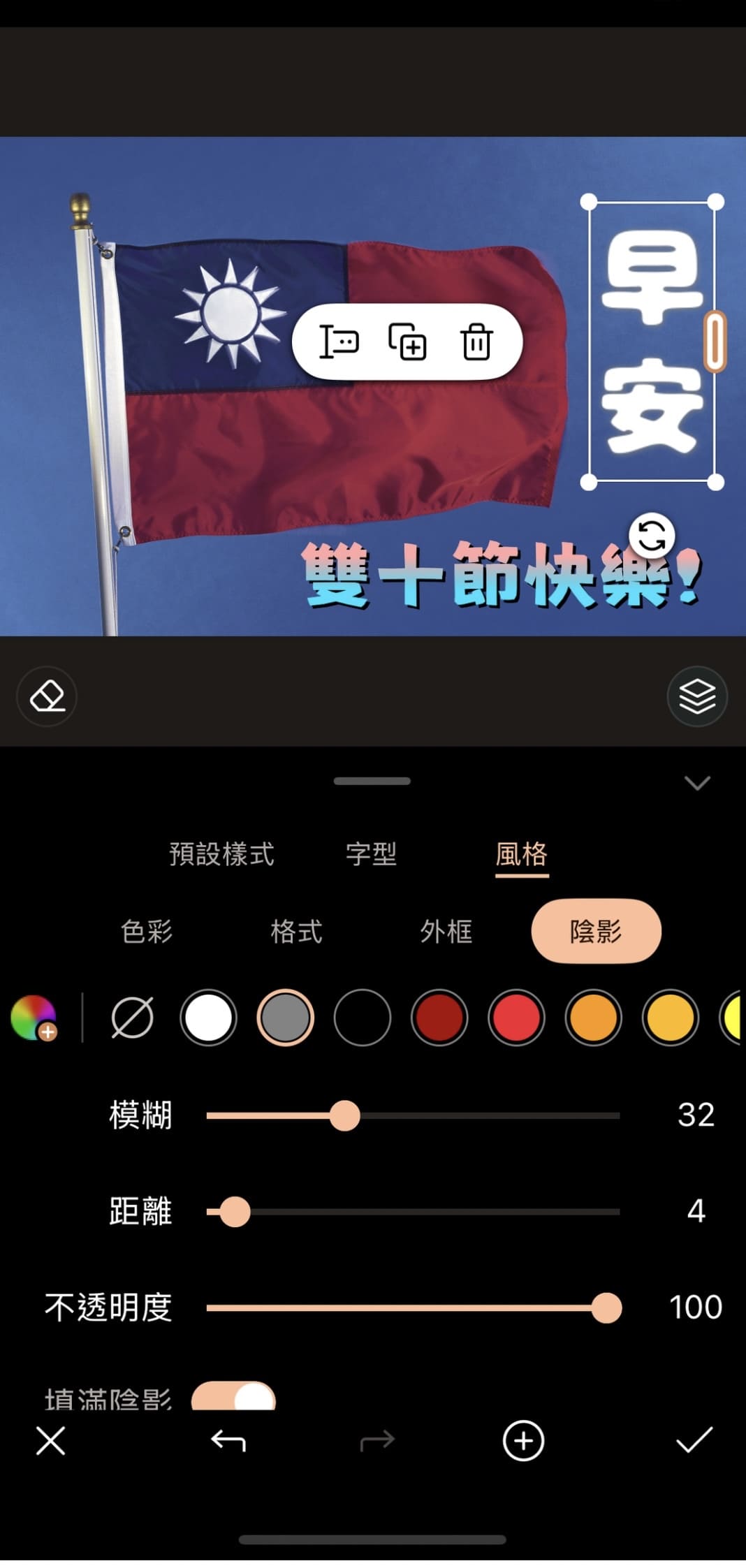The width and height of the screenshot is (746, 1568).
Task: Open the layers panel
Action: tap(697, 696)
